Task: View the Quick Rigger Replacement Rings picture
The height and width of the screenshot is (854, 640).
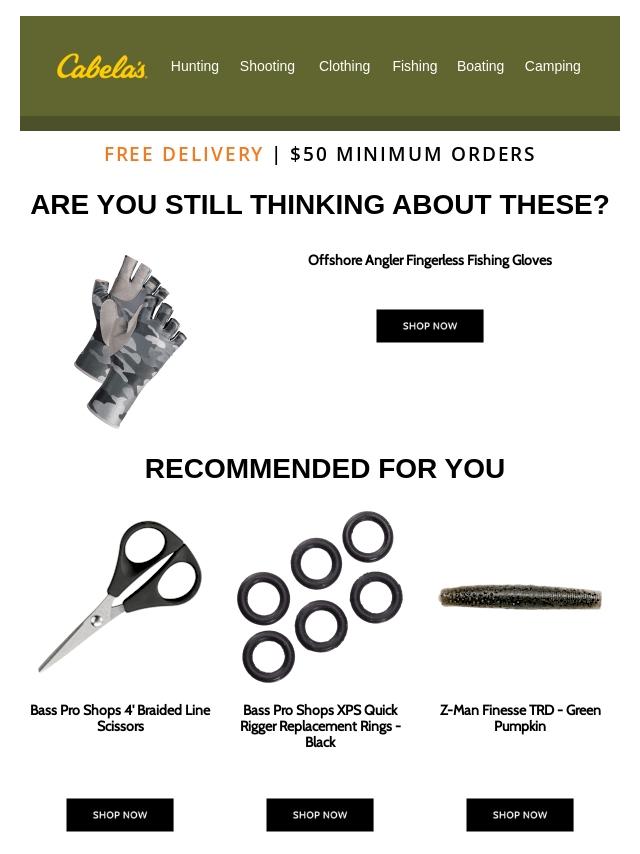Action: 320,597
